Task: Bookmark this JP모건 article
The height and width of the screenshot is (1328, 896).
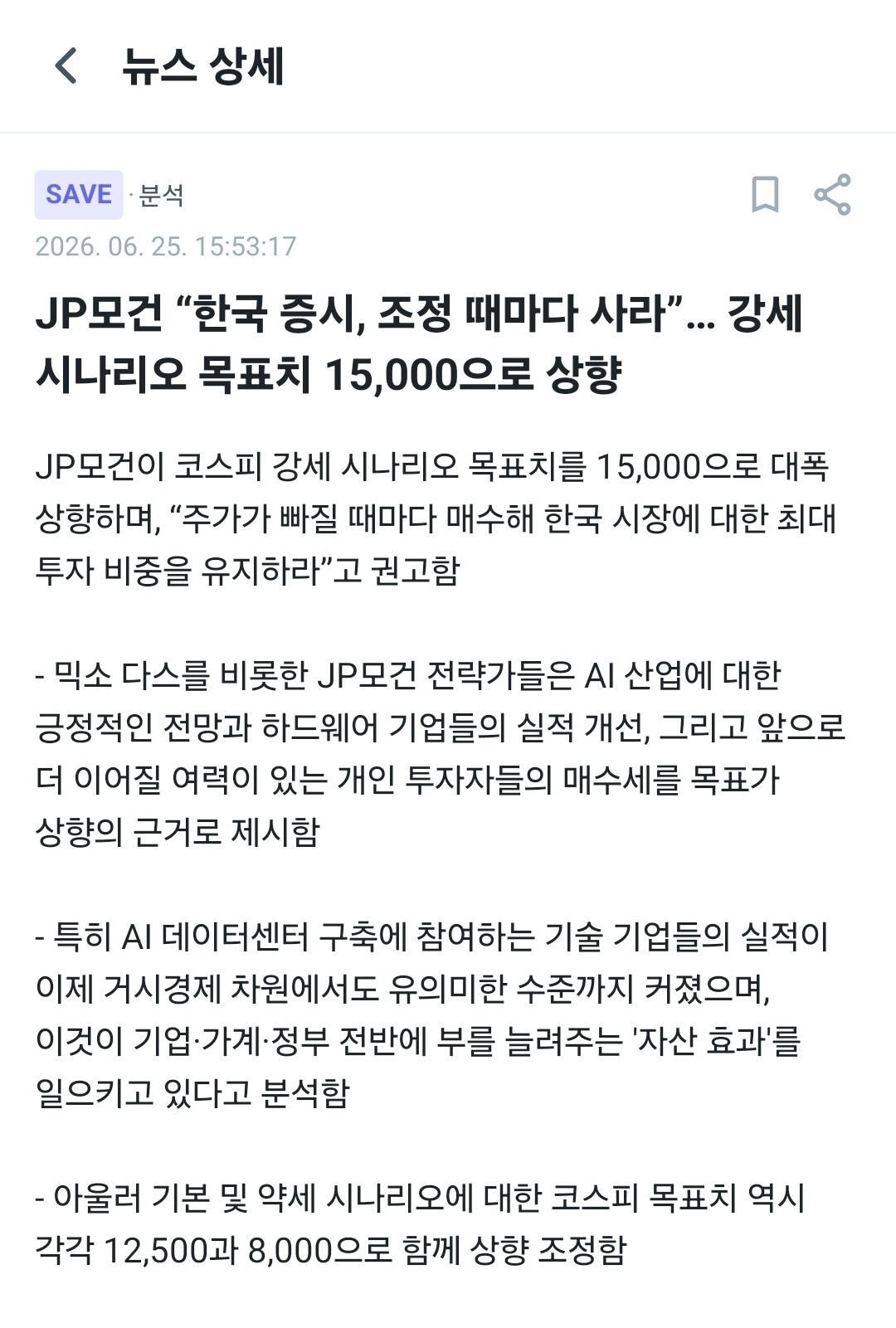Action: 764,194
